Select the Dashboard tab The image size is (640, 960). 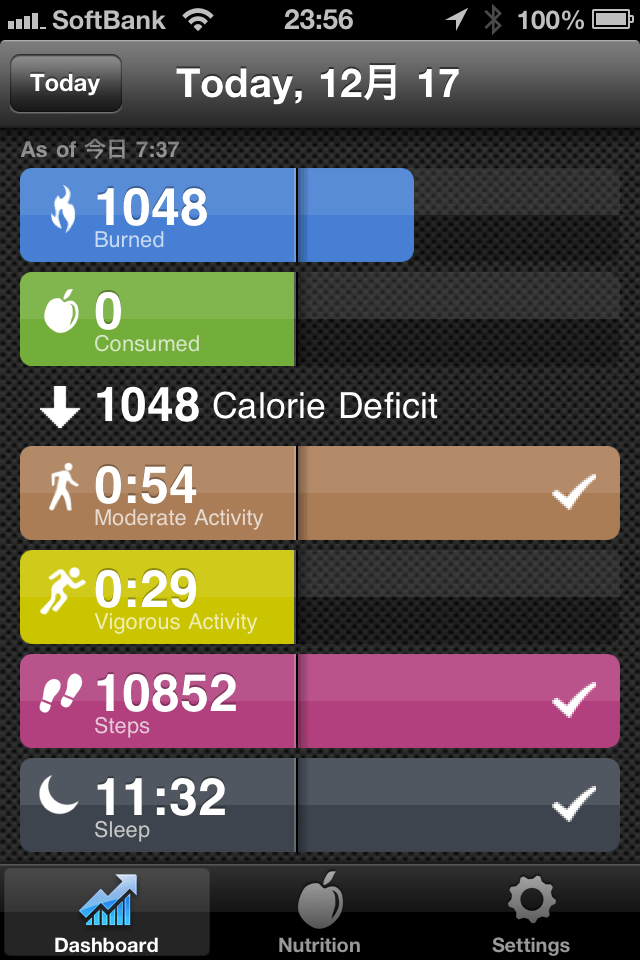coord(107,913)
